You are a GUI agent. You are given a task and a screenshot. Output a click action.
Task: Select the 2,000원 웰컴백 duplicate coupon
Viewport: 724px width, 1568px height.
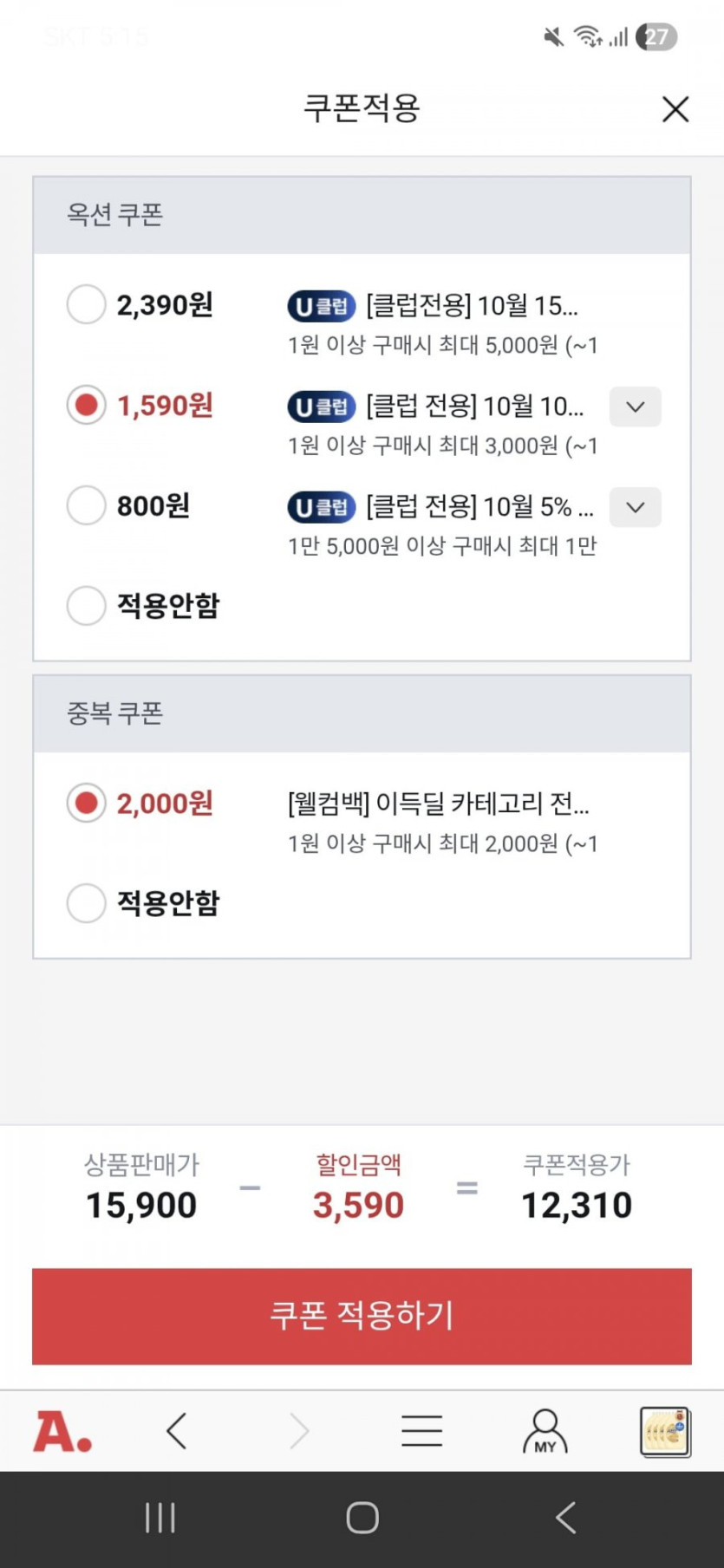[x=87, y=804]
